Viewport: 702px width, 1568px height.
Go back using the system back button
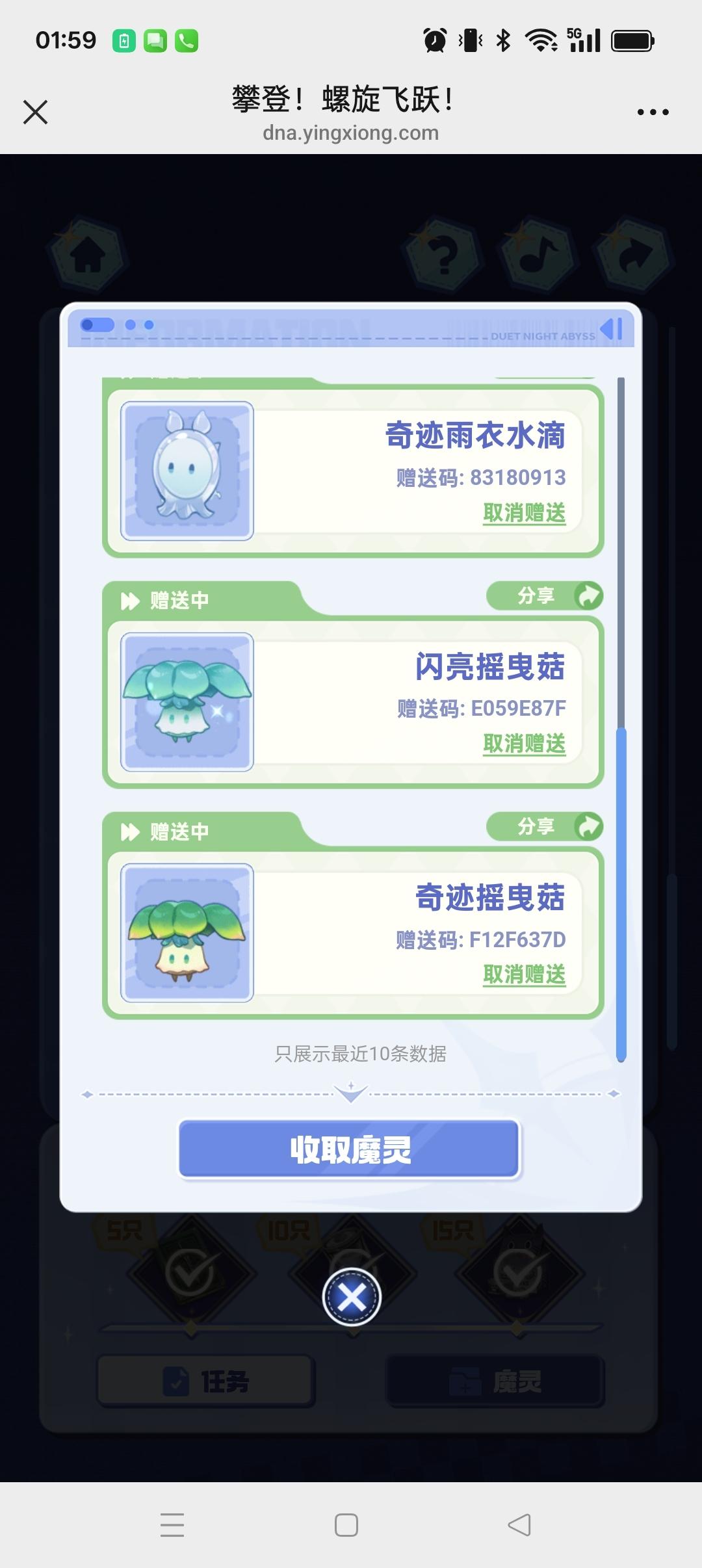click(x=519, y=1524)
